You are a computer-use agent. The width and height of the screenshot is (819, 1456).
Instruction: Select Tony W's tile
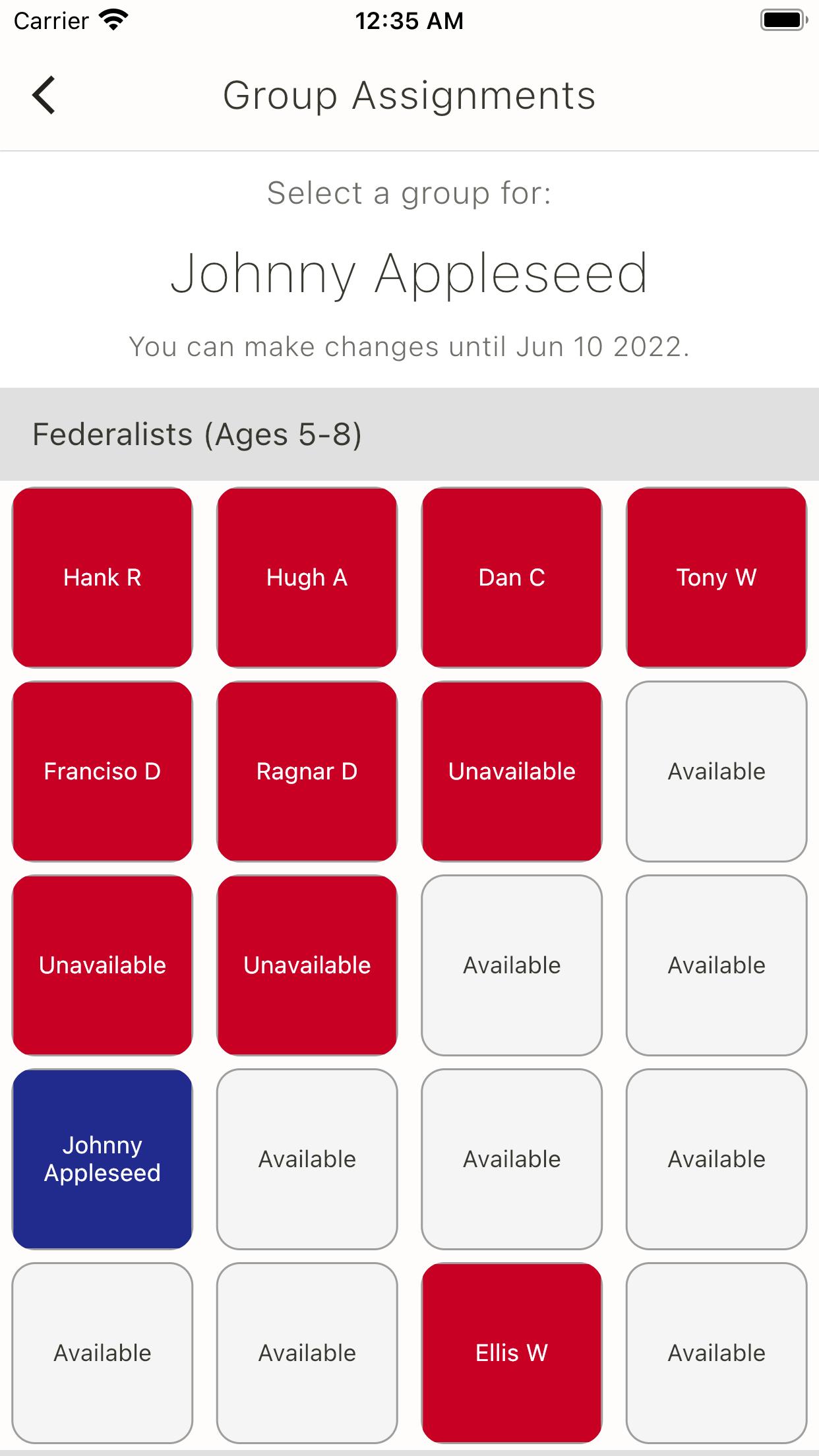(x=717, y=578)
